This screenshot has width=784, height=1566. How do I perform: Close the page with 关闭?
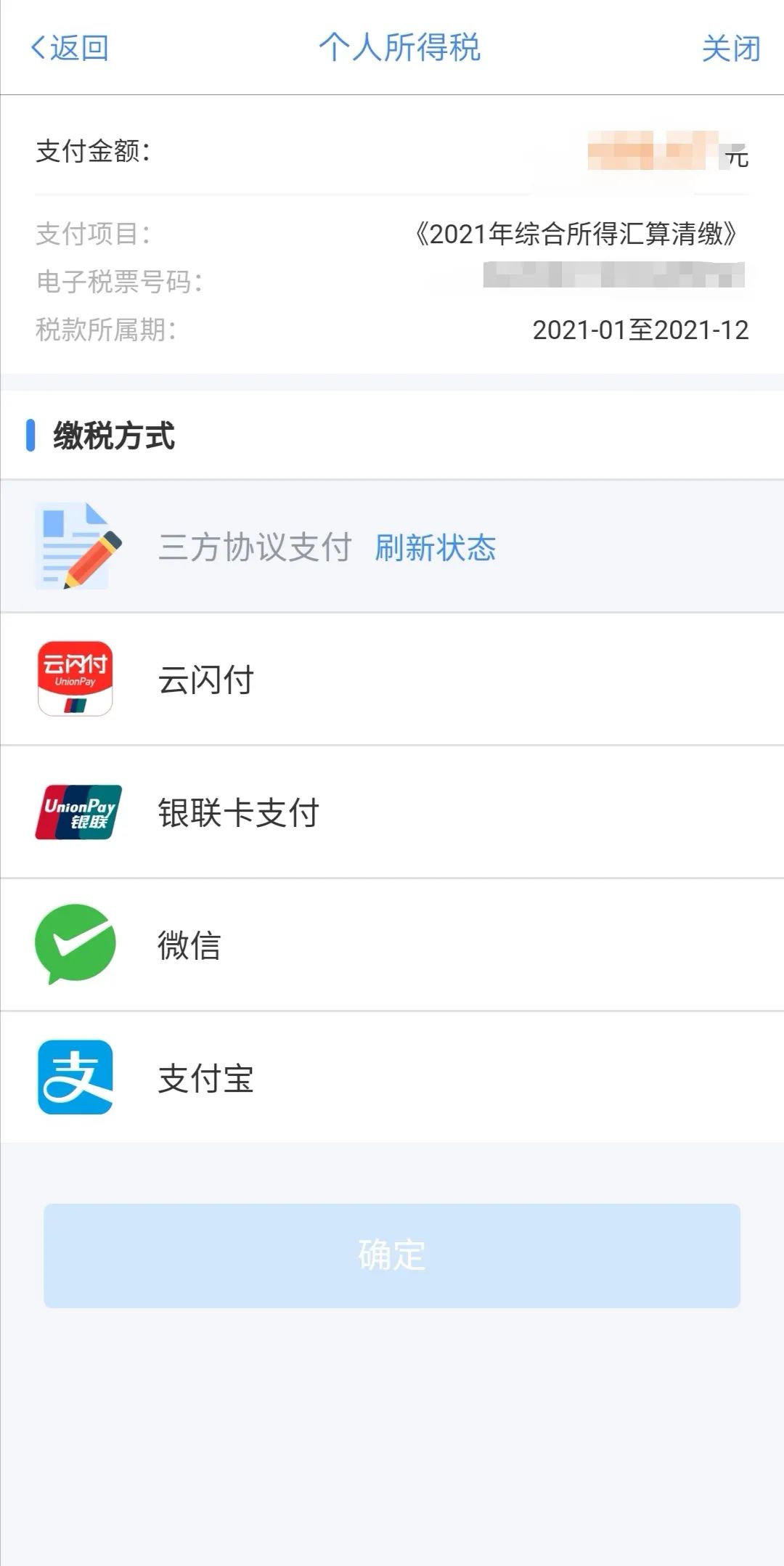point(730,49)
